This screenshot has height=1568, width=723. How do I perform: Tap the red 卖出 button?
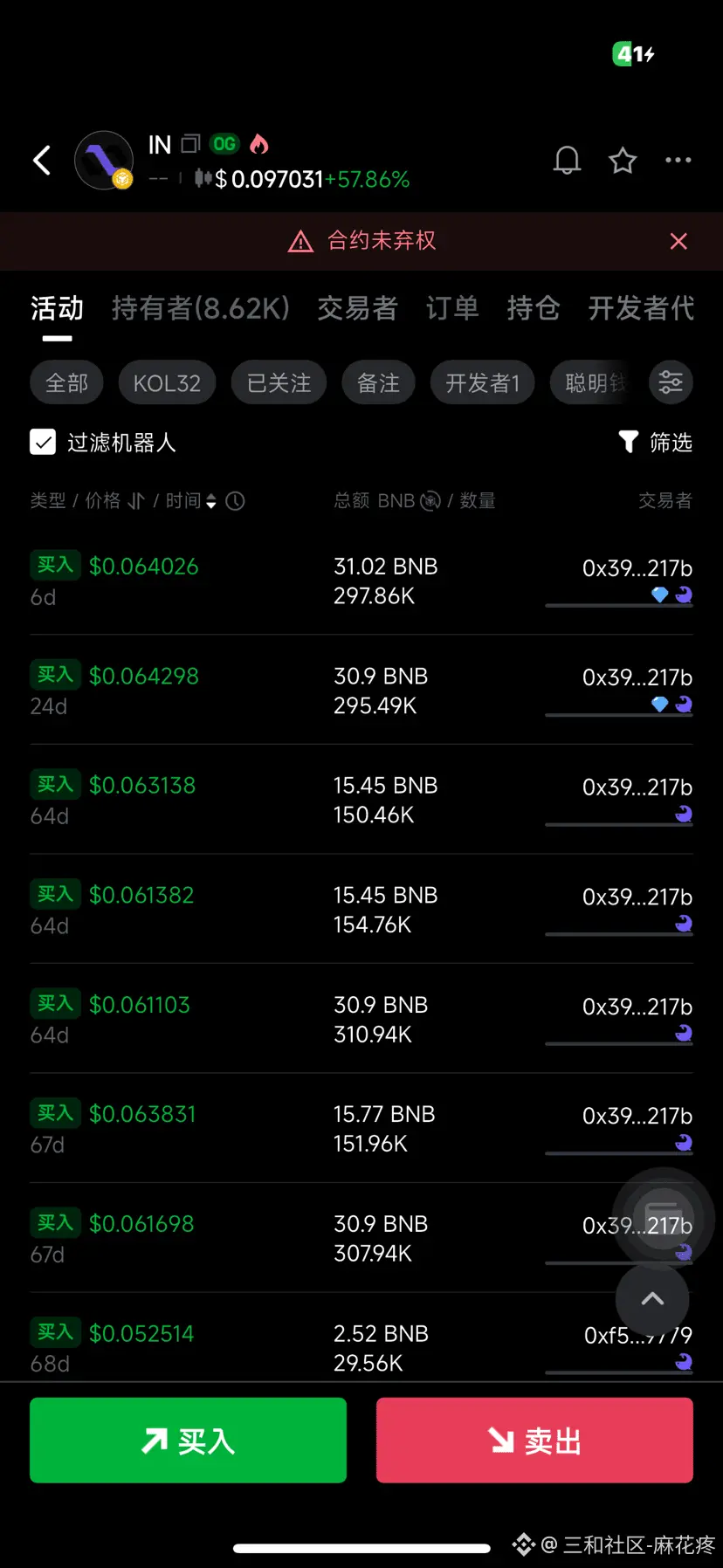534,1441
